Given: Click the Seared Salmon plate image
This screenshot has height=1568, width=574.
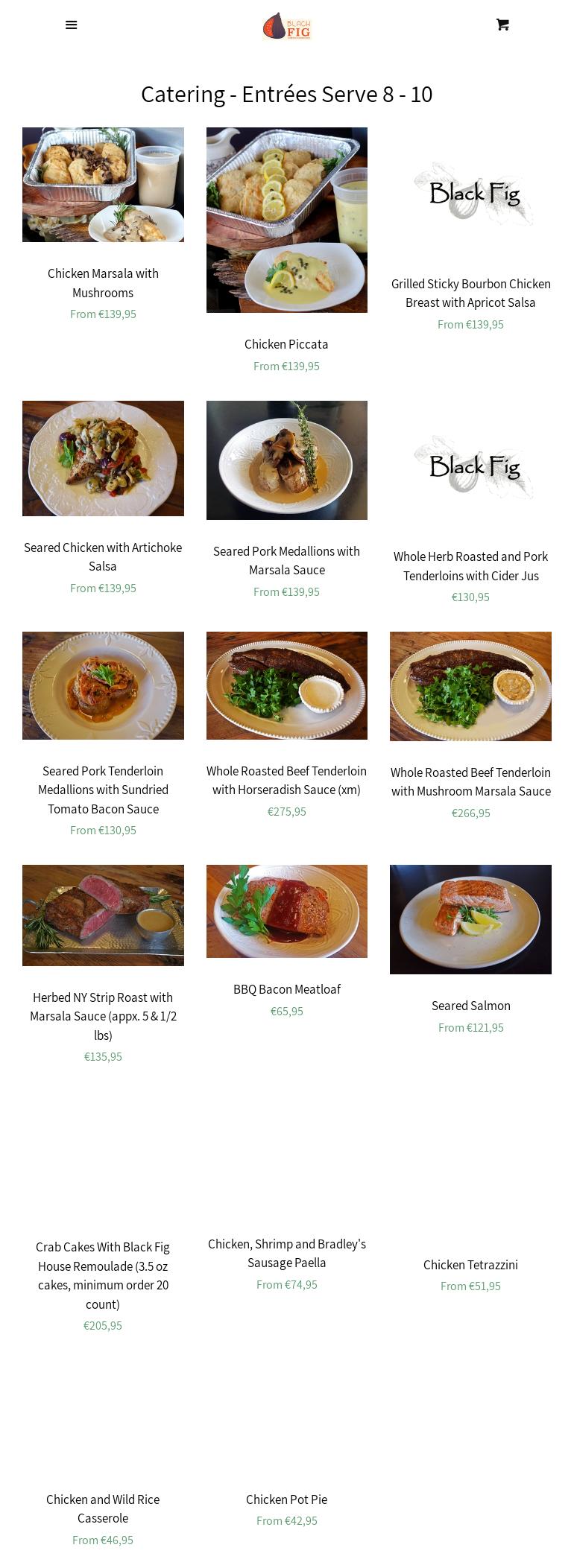Looking at the screenshot, I should coord(470,919).
